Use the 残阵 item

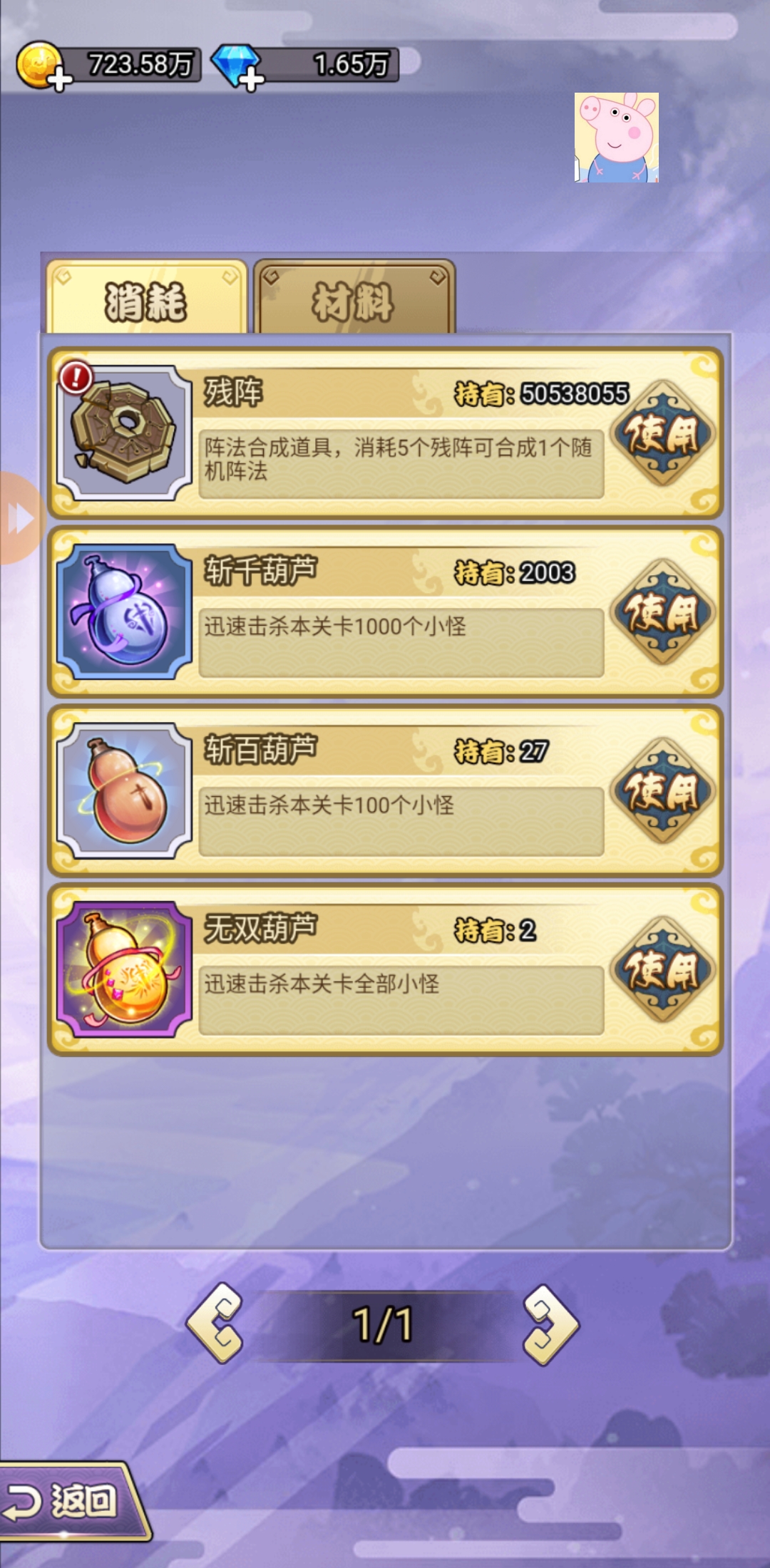click(x=663, y=433)
